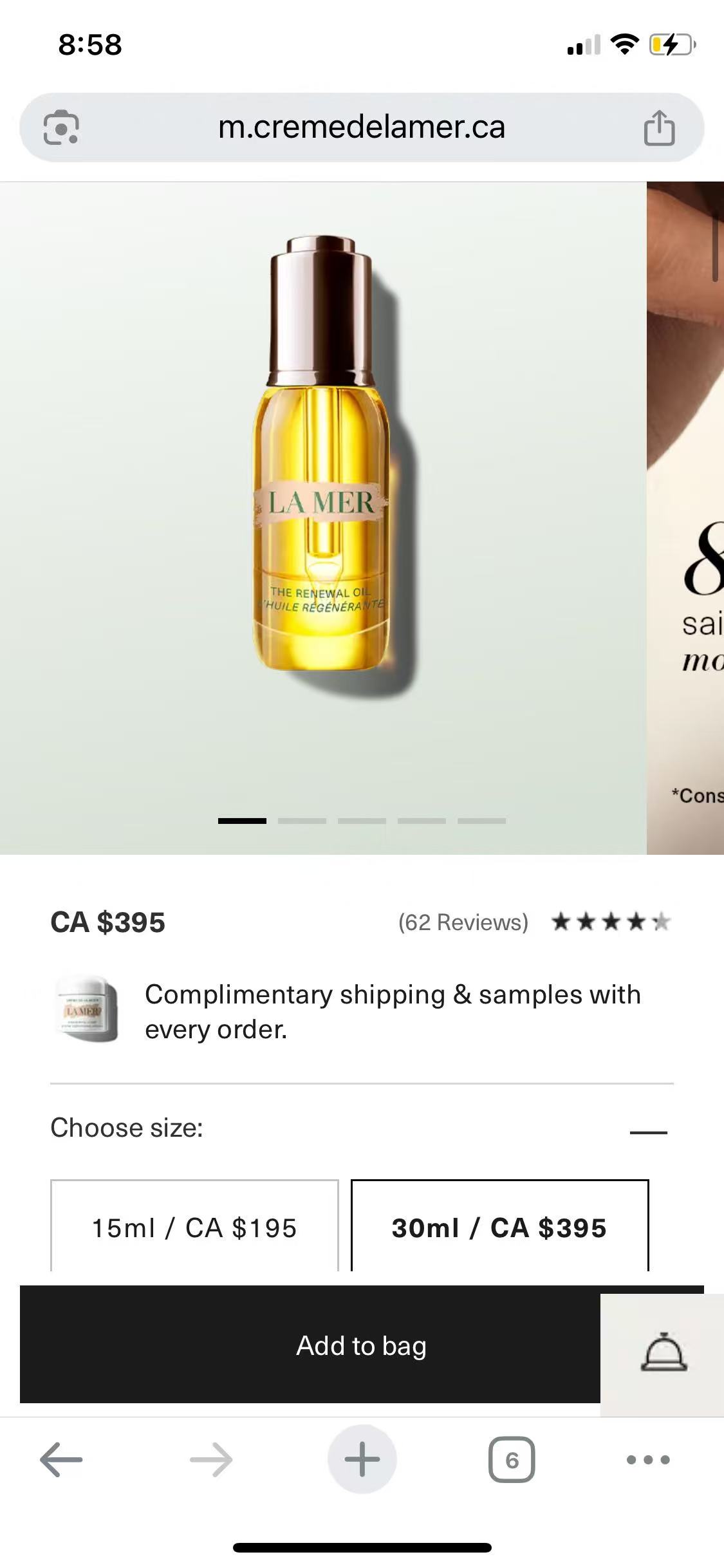The width and height of the screenshot is (724, 1568).
Task: Go back to the previous page
Action: point(61,1459)
